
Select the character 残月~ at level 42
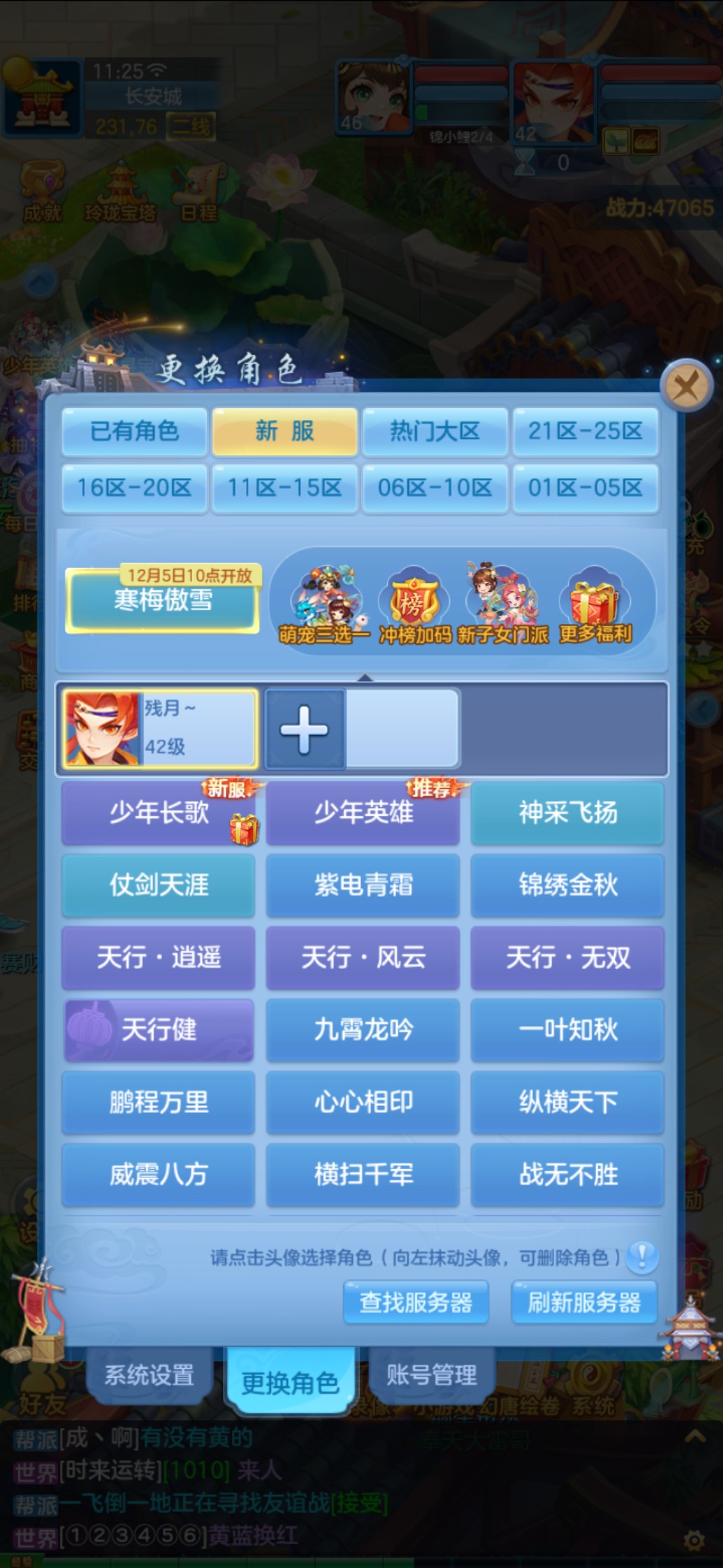pos(160,728)
